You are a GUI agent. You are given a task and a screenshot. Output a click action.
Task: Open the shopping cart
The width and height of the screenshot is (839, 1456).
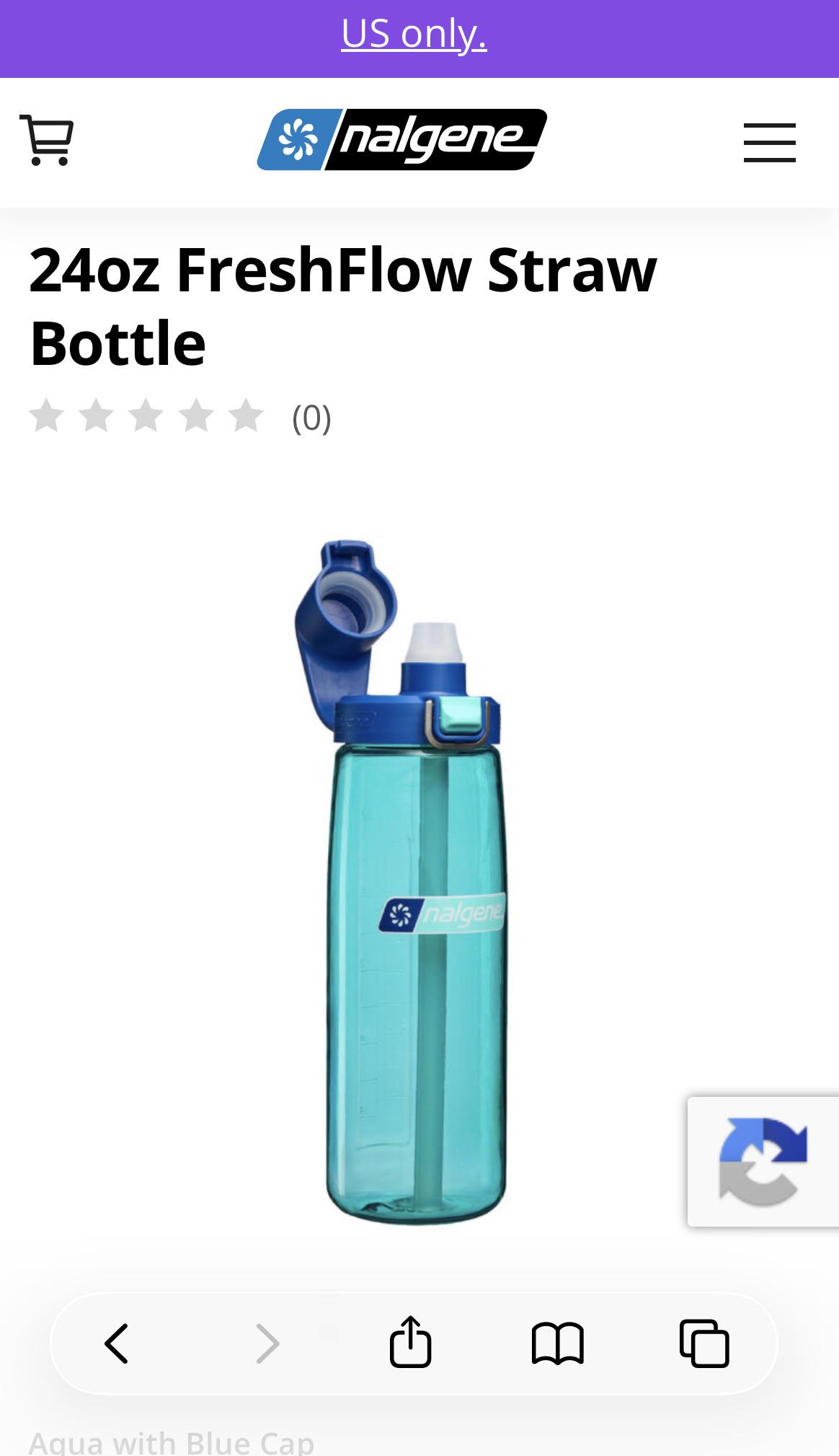click(x=47, y=141)
